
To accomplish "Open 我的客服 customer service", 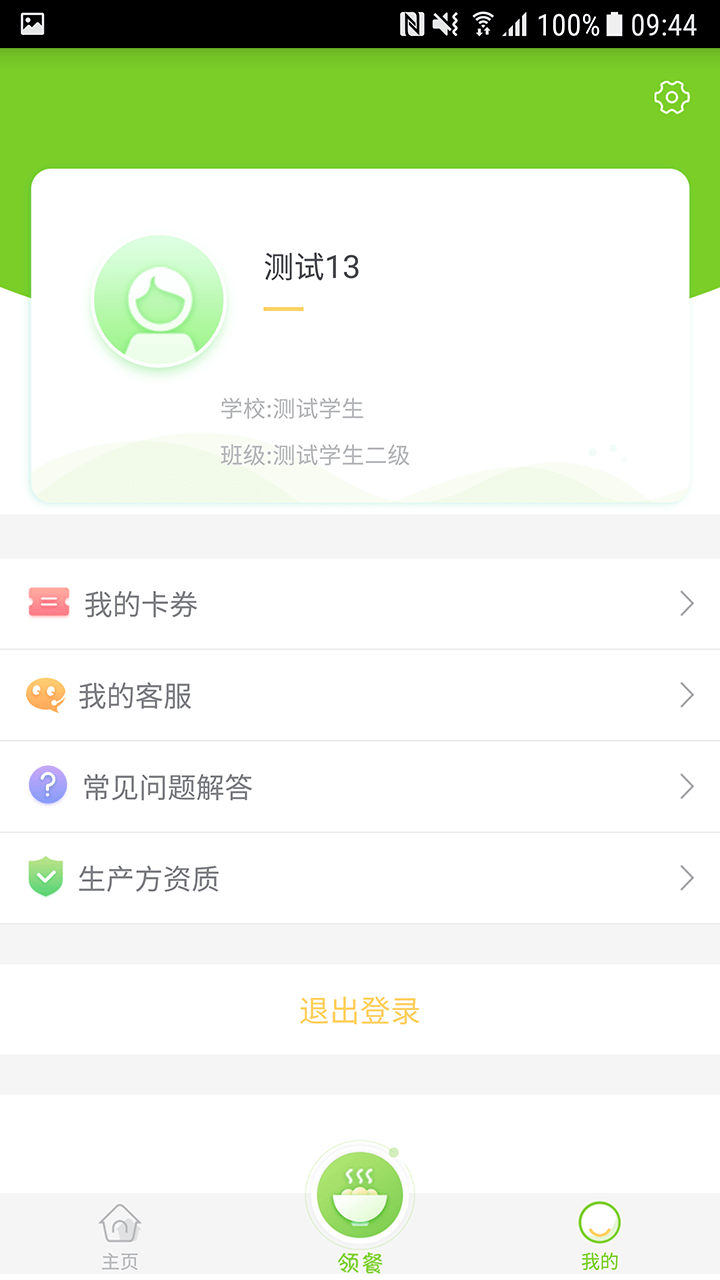I will coord(360,696).
